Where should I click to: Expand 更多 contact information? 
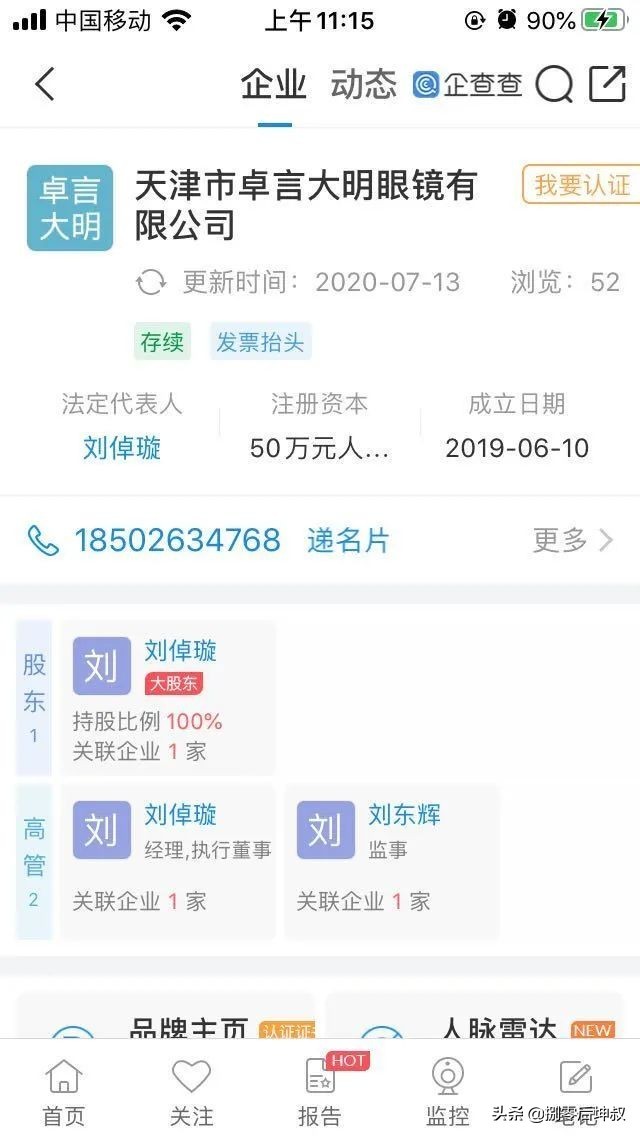pos(572,541)
